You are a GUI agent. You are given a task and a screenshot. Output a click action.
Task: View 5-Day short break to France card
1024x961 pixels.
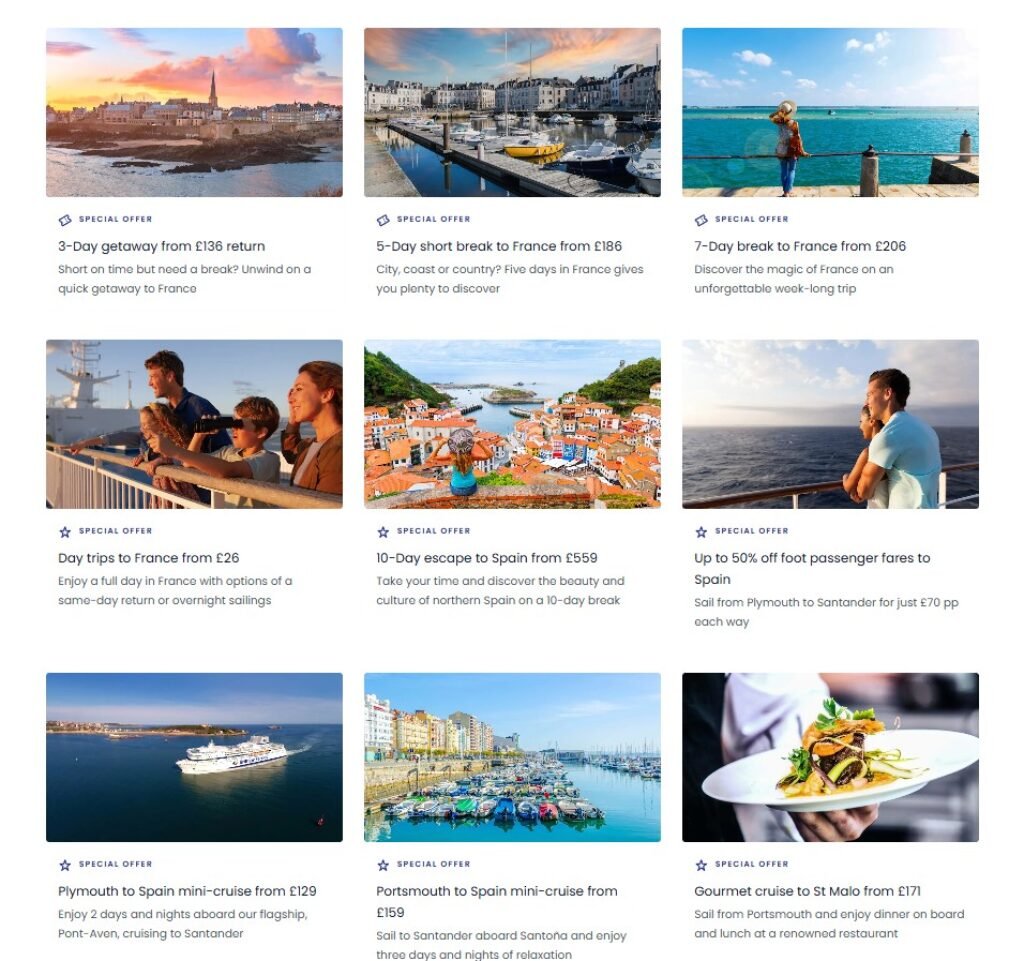pos(498,246)
